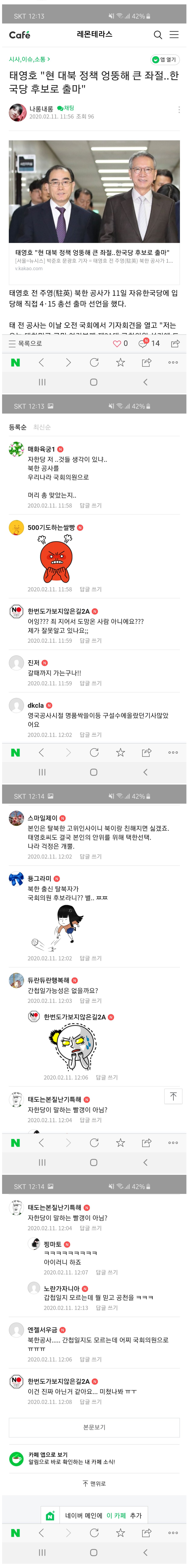Write a reply to dkcla's comment
Screen dimensions: 187x1568
pos(91,735)
